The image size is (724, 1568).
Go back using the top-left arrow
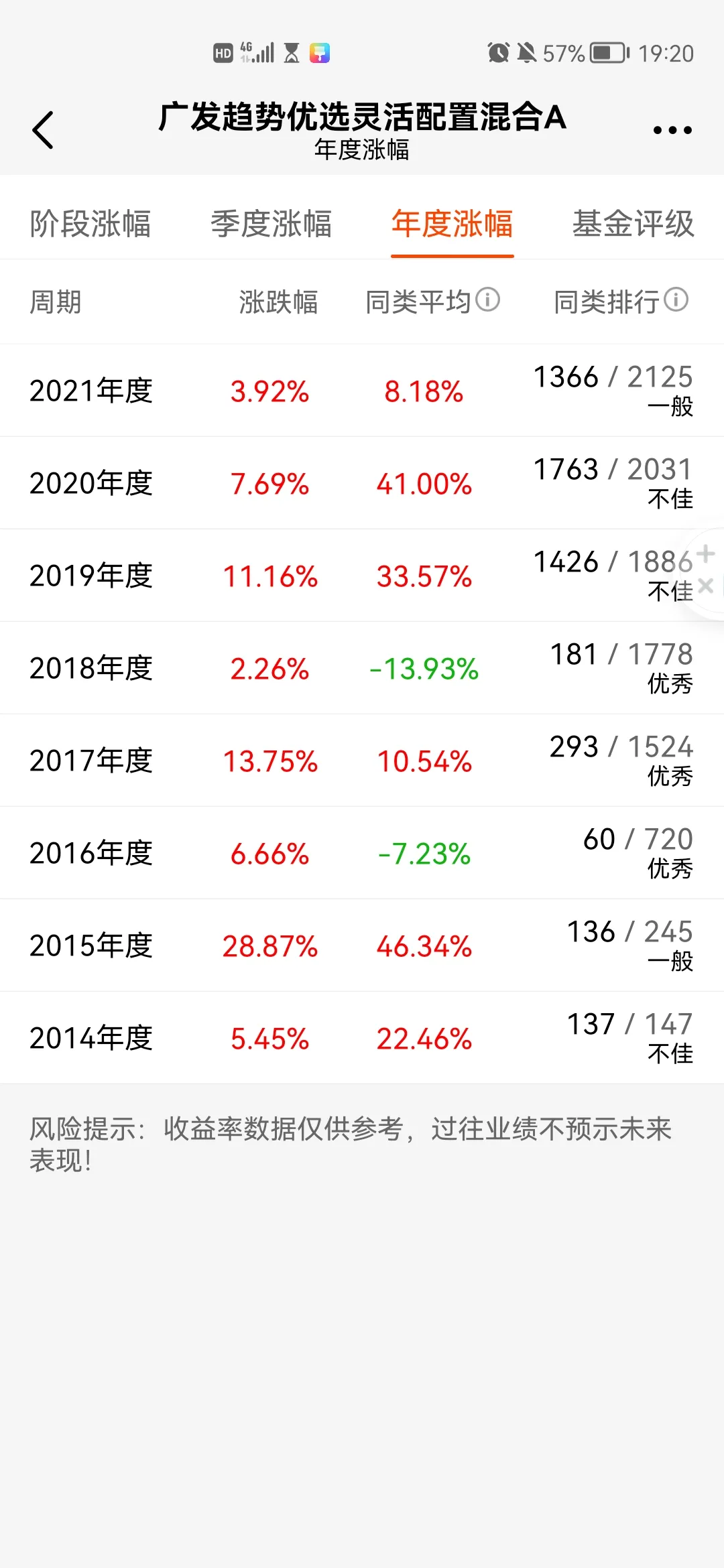(x=43, y=130)
